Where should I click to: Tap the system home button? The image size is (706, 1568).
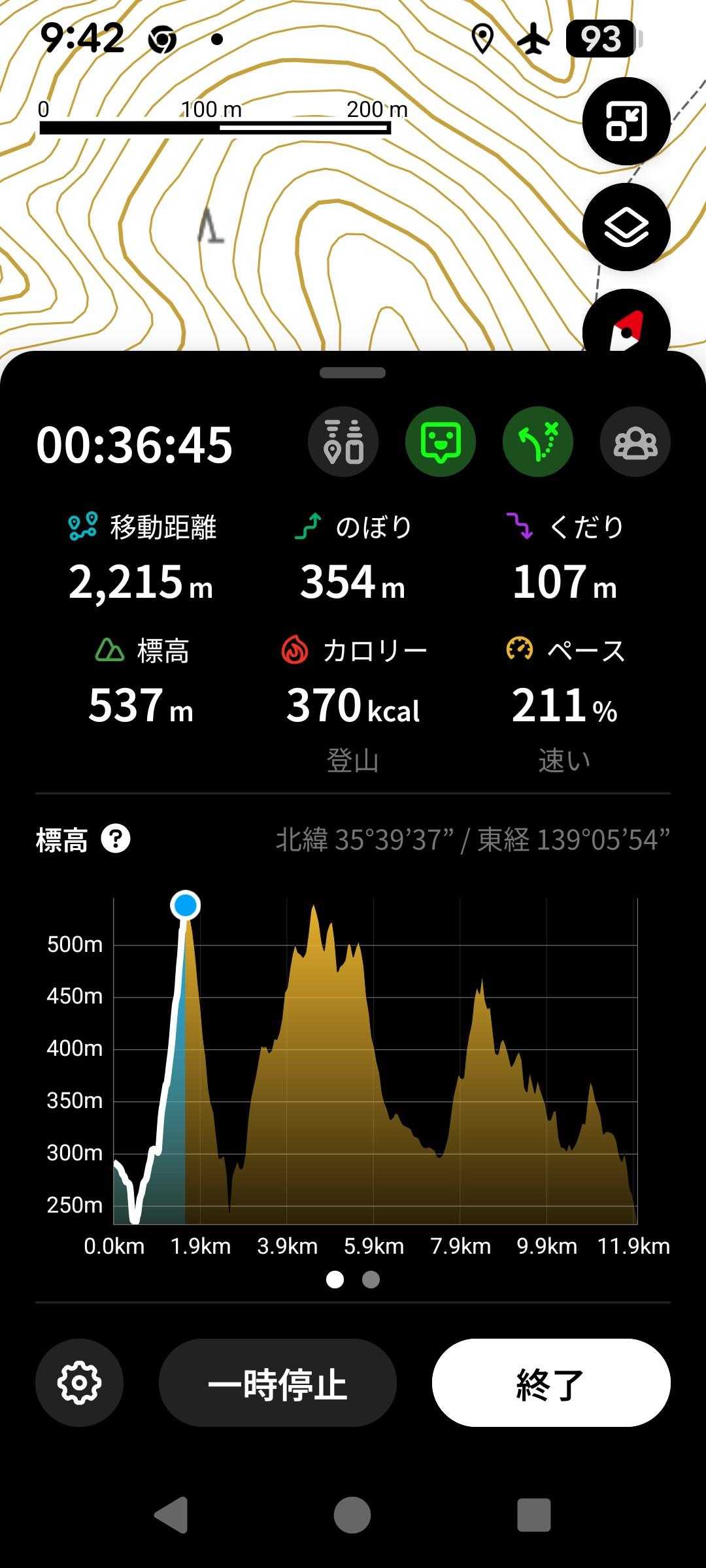click(x=352, y=1514)
